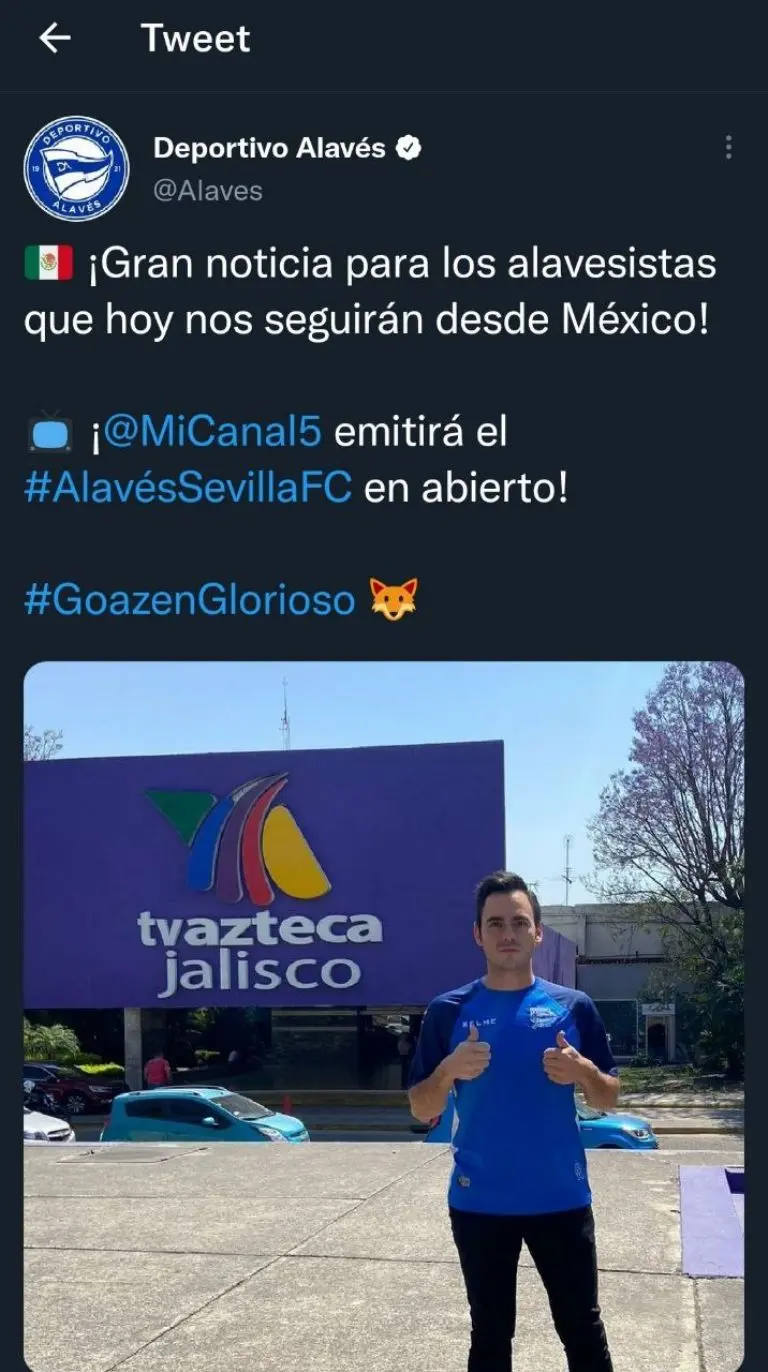Image resolution: width=768 pixels, height=1372 pixels.
Task: Open the #AlavésSevillaFC hashtag
Action: pos(188,489)
